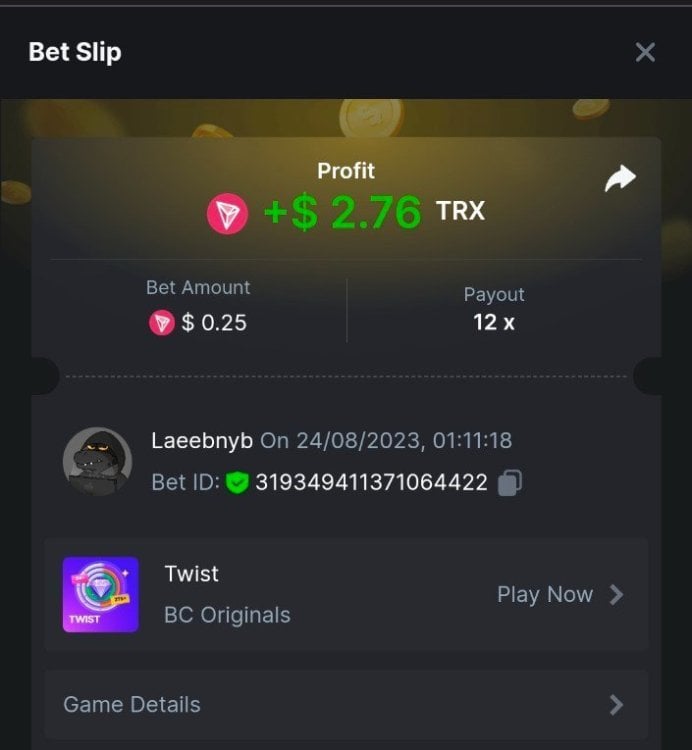Share this bet slip
This screenshot has width=692, height=750.
(620, 180)
